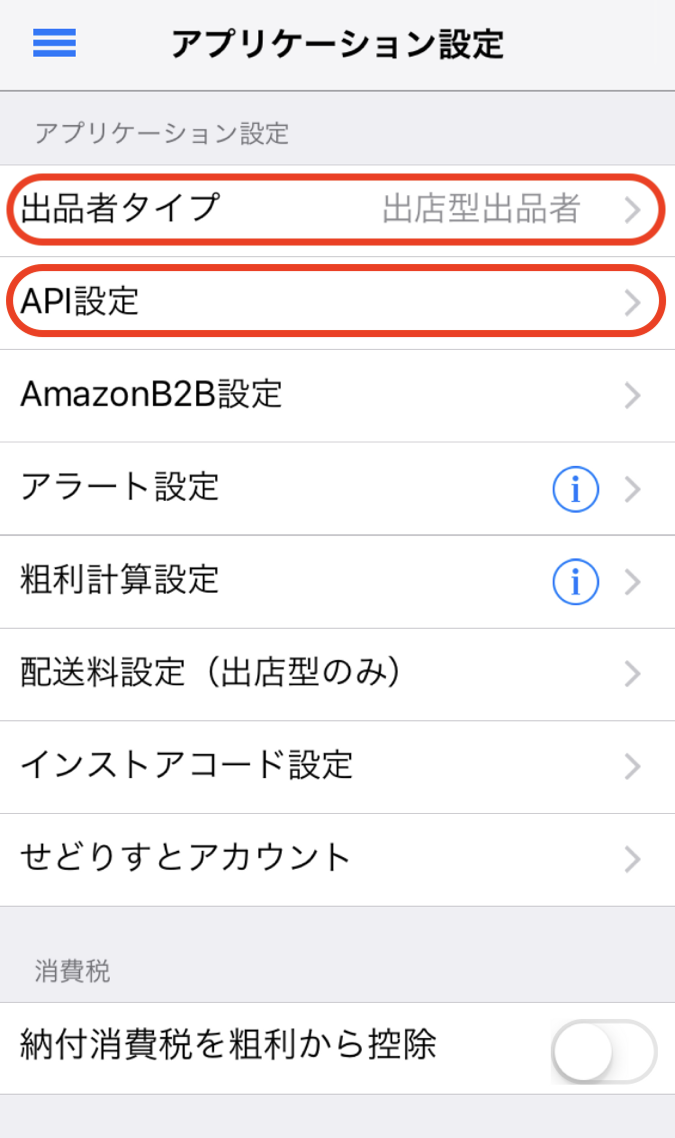Show info for 粗利計算設定

pyautogui.click(x=575, y=581)
